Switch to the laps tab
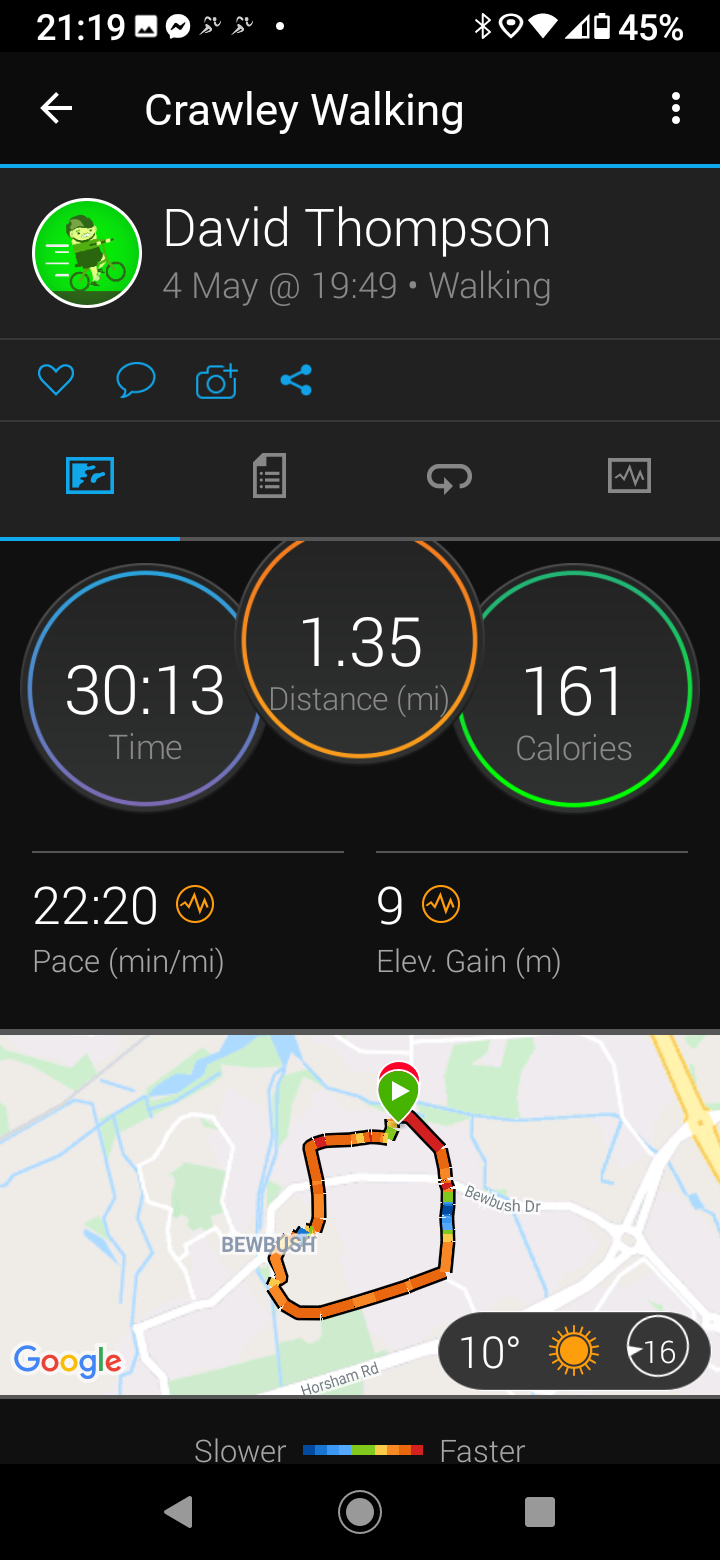The height and width of the screenshot is (1560, 720). (x=450, y=478)
